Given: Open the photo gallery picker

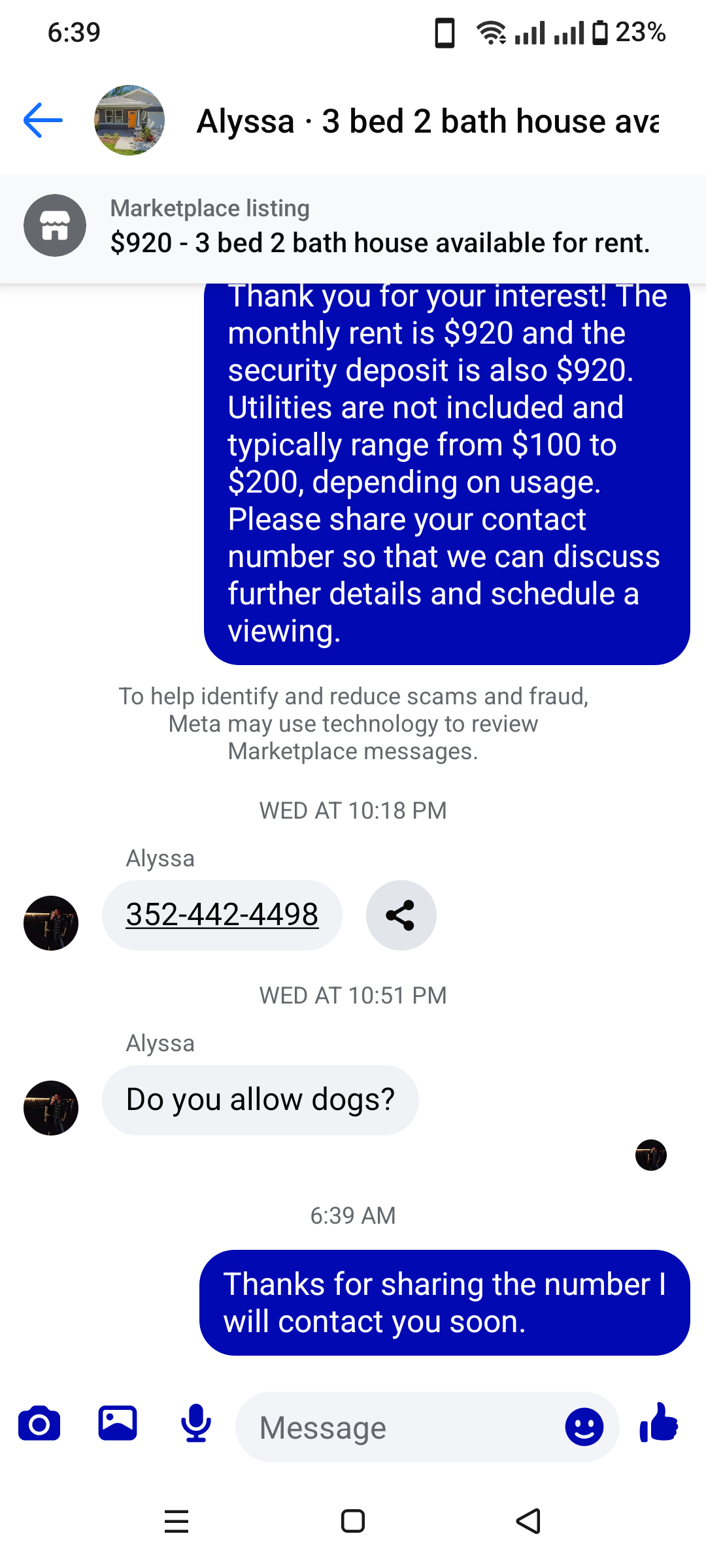Looking at the screenshot, I should click(x=118, y=1424).
